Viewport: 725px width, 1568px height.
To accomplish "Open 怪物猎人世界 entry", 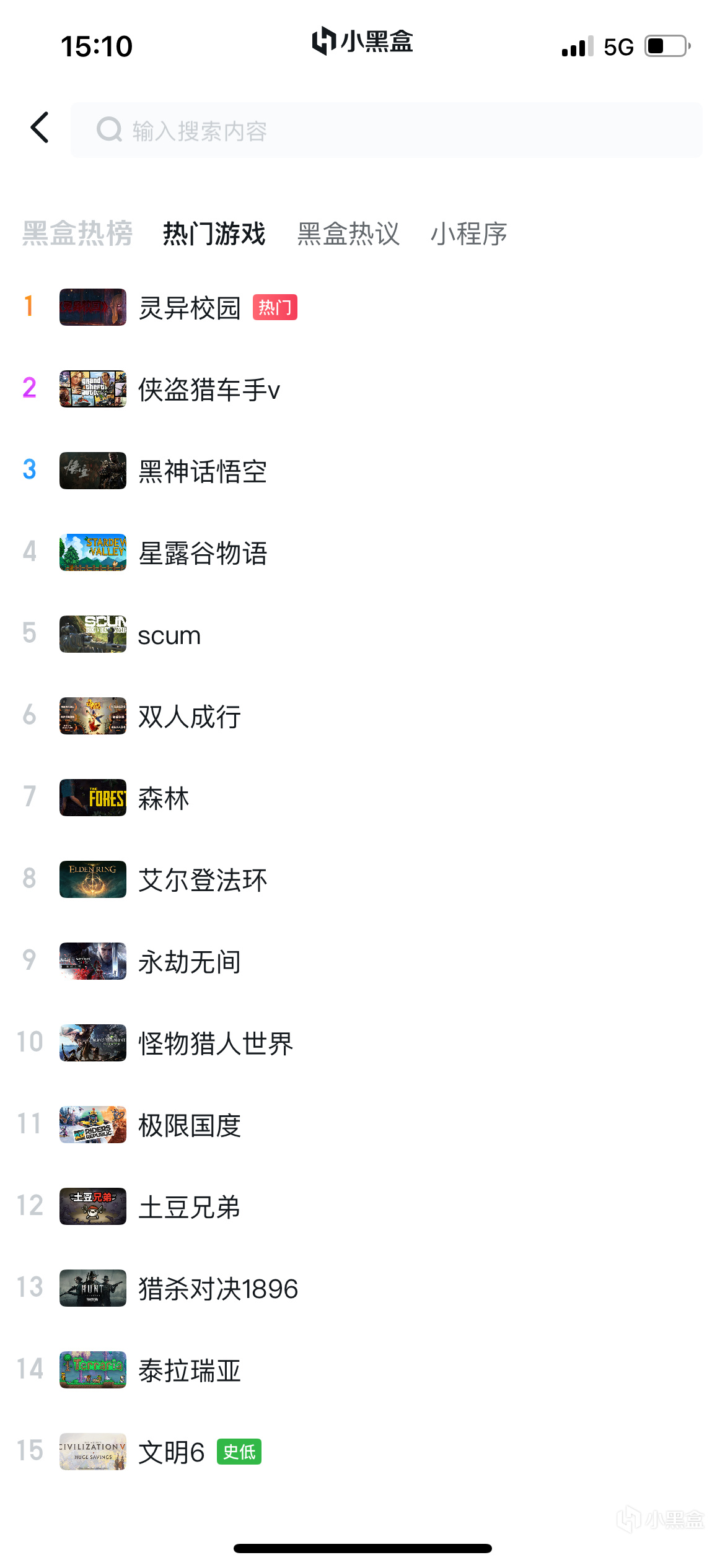I will point(215,1043).
